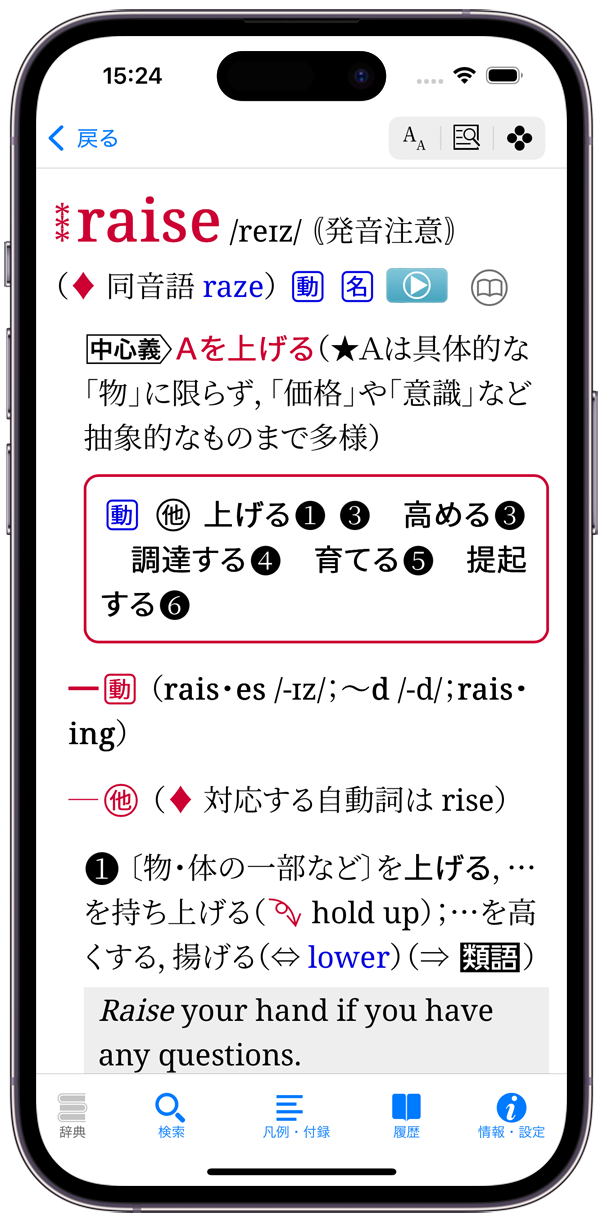Tap the four-circle icon in the toolbar
The image size is (603, 1222).
click(519, 138)
